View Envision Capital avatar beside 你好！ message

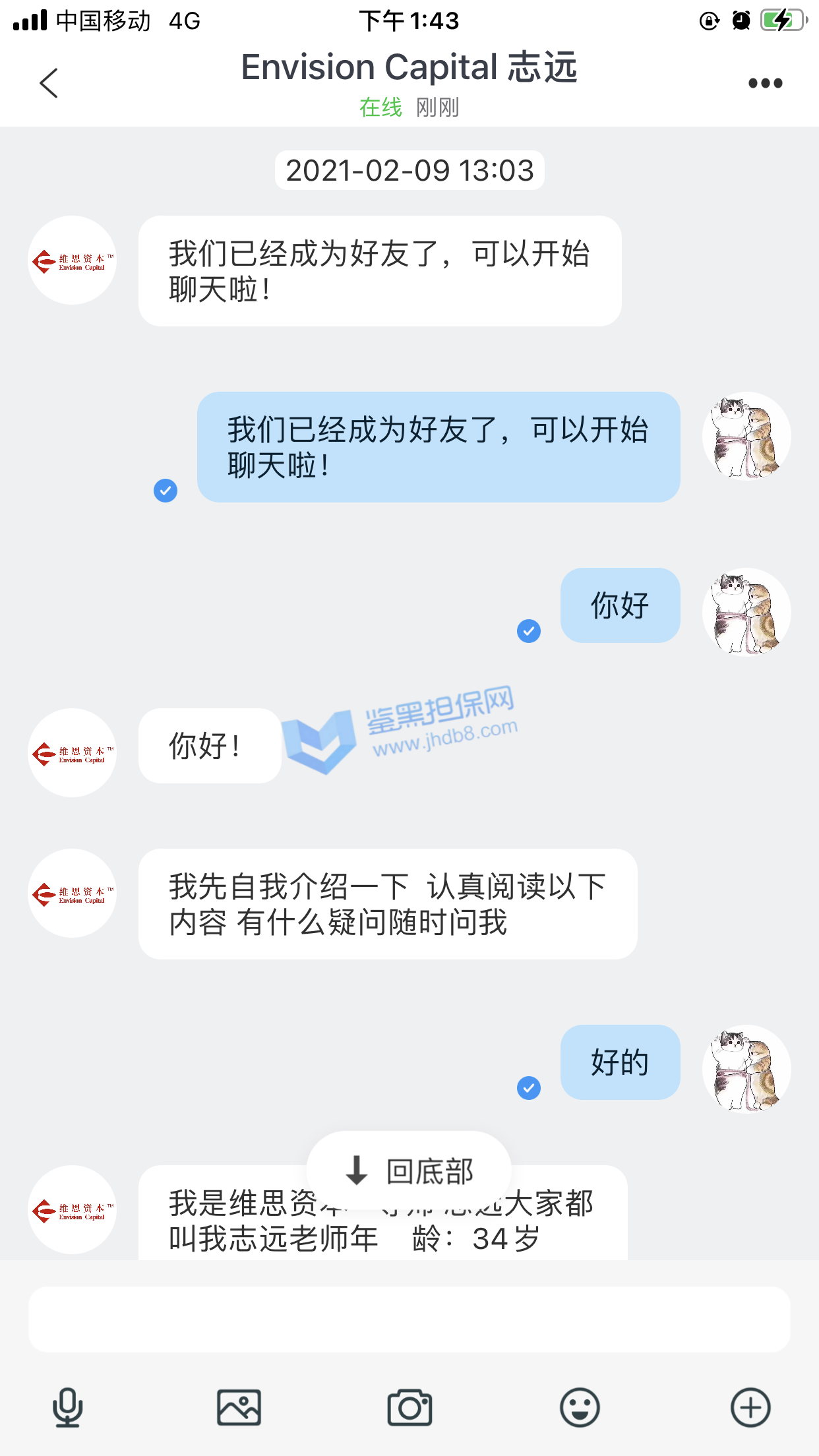[73, 752]
